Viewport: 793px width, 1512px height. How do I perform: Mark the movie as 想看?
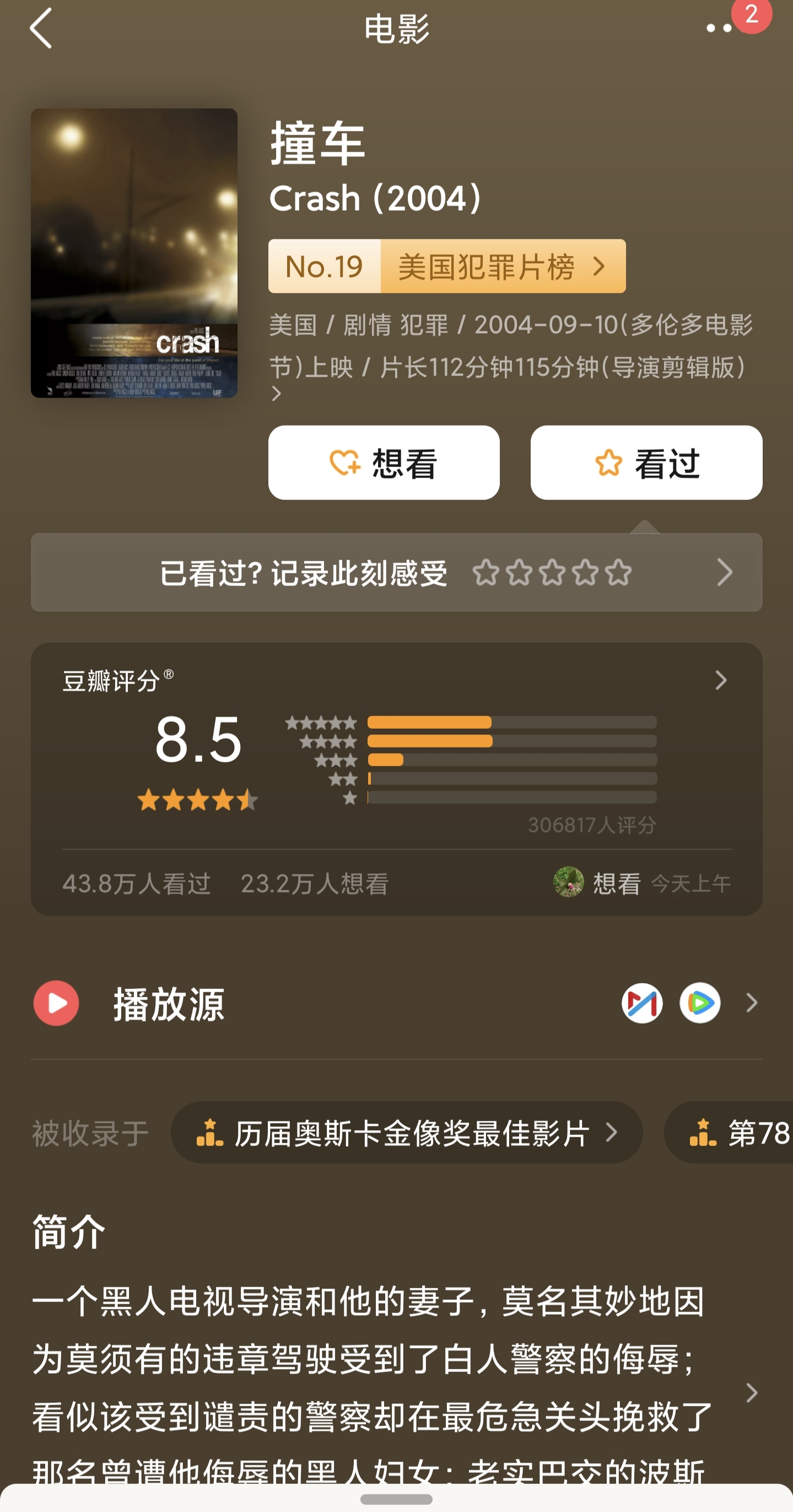click(x=384, y=462)
